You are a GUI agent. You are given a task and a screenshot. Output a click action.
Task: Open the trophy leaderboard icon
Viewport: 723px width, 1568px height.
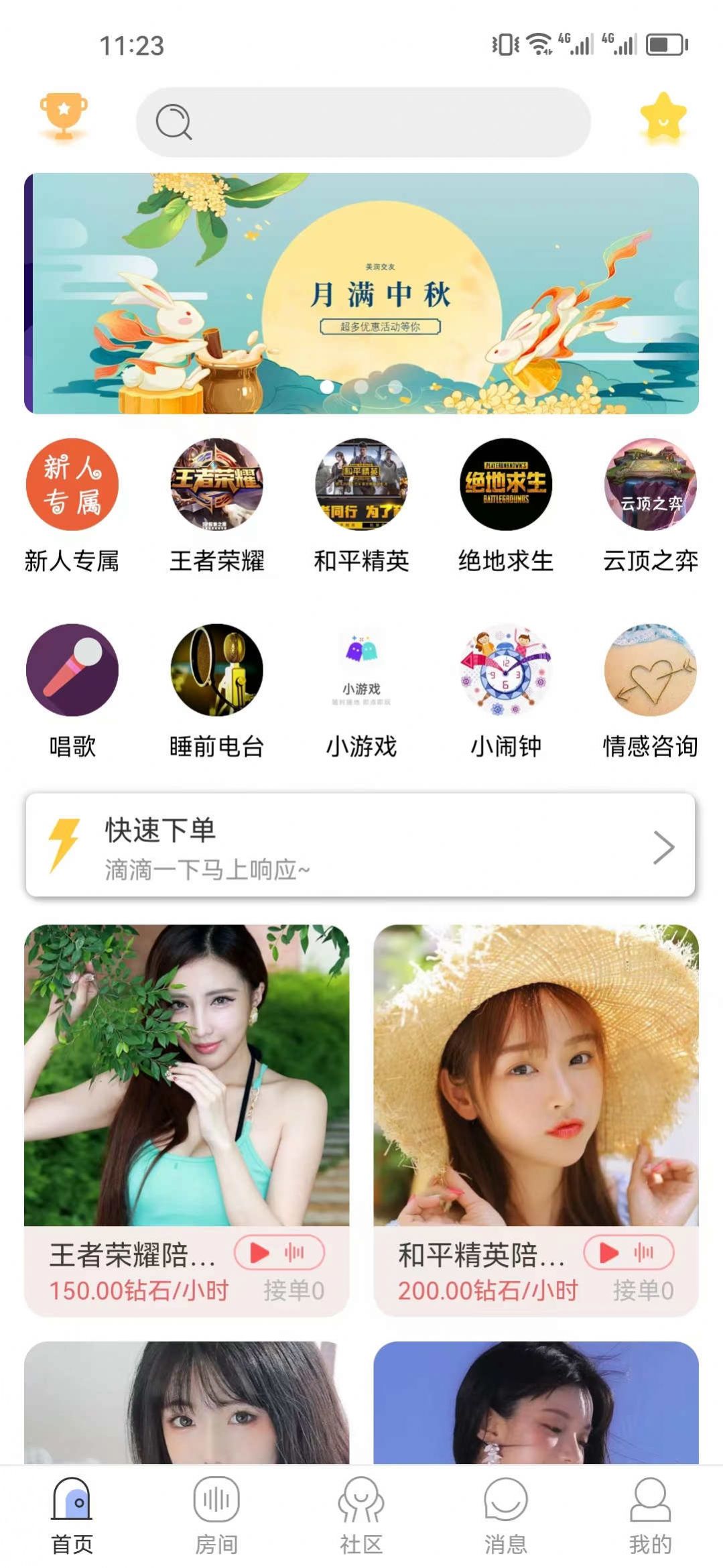pos(65,119)
